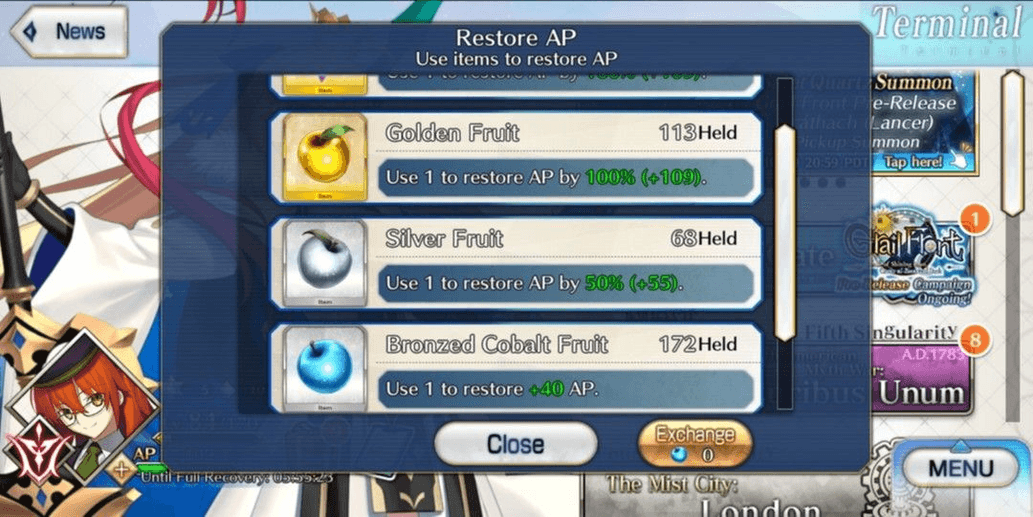Viewport: 1033px width, 517px height.
Task: Use a Golden Fruit to restore AP
Action: [x=515, y=158]
